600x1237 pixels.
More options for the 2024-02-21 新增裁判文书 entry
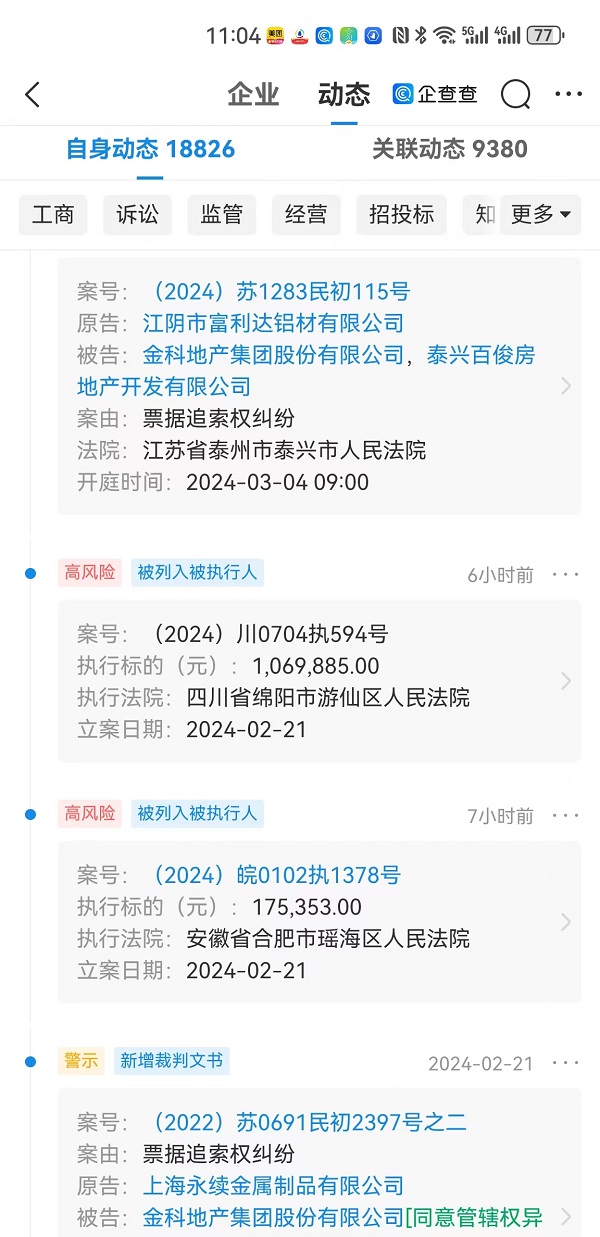tap(565, 1063)
